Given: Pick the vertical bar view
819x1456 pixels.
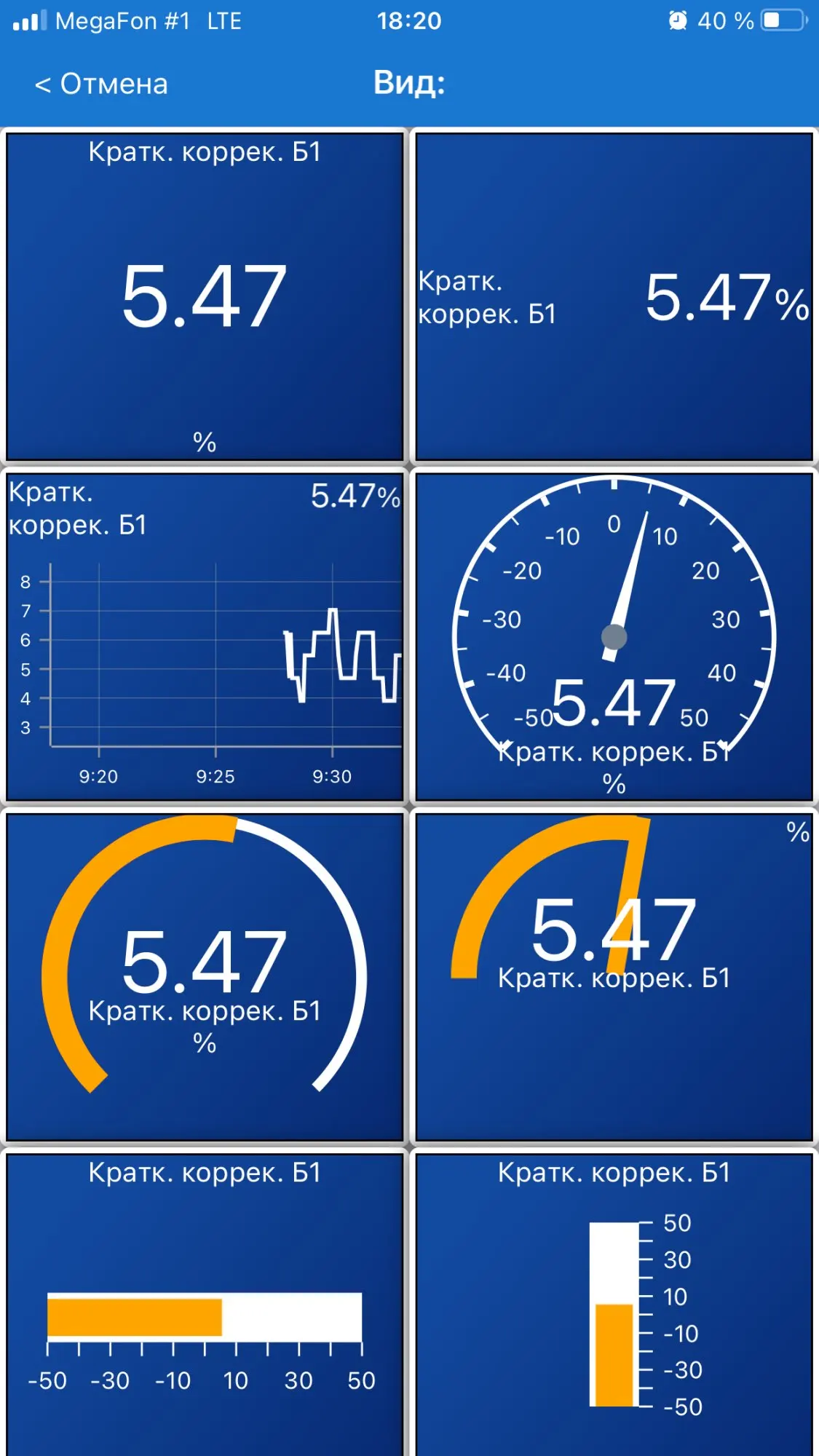Looking at the screenshot, I should tap(614, 1303).
